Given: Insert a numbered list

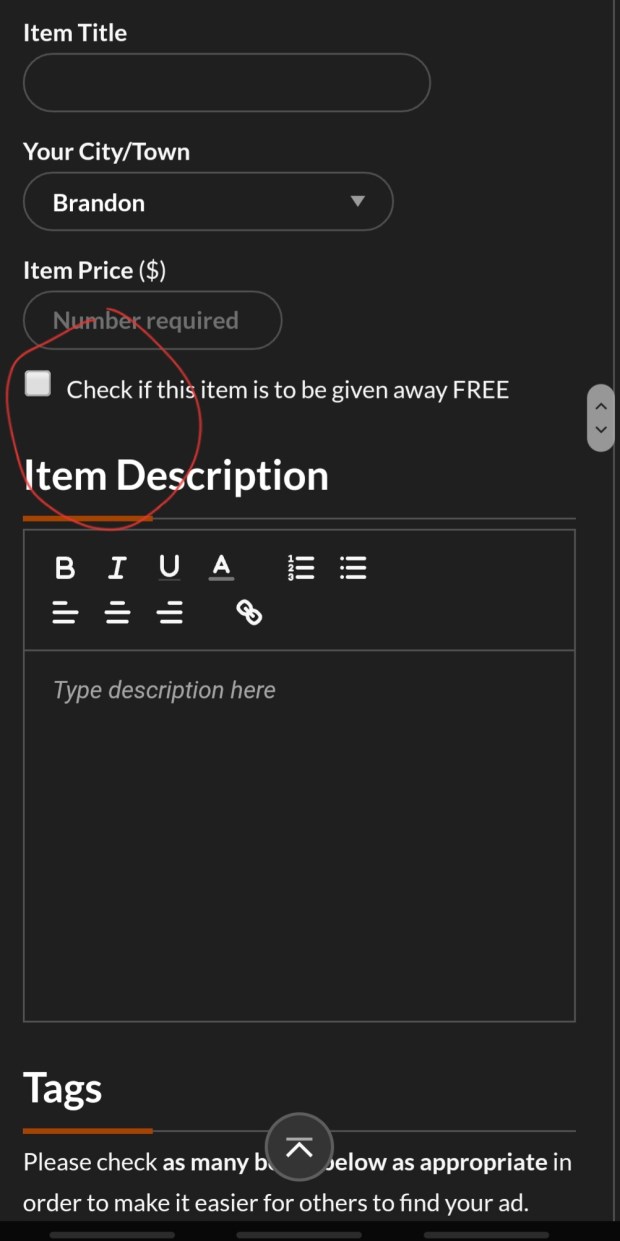Looking at the screenshot, I should 300,568.
